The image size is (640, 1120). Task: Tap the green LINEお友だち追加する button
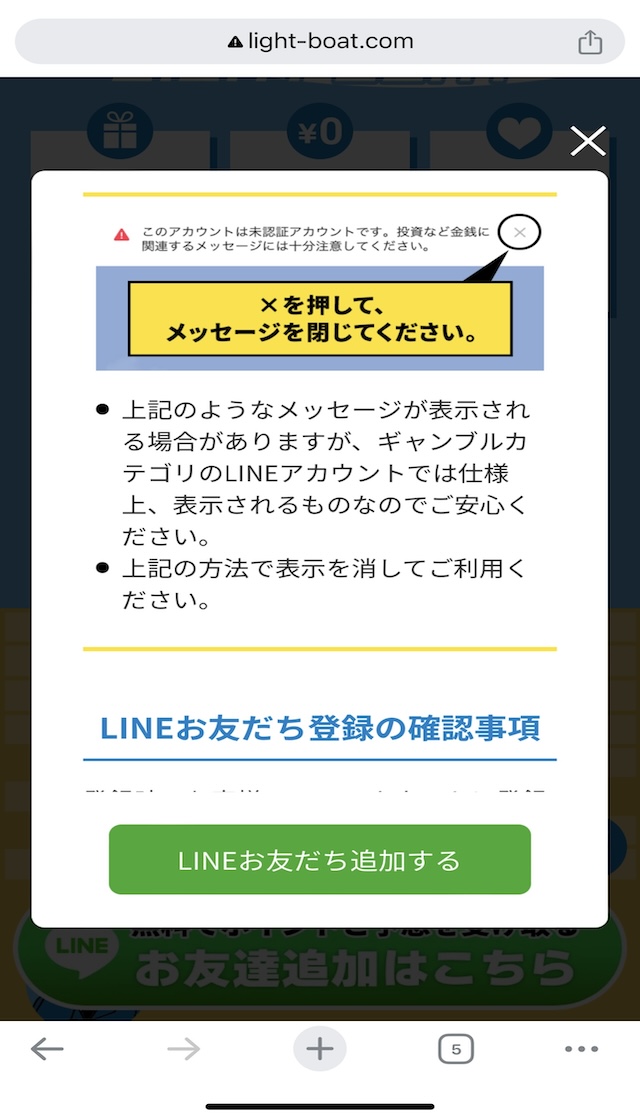click(x=319, y=860)
